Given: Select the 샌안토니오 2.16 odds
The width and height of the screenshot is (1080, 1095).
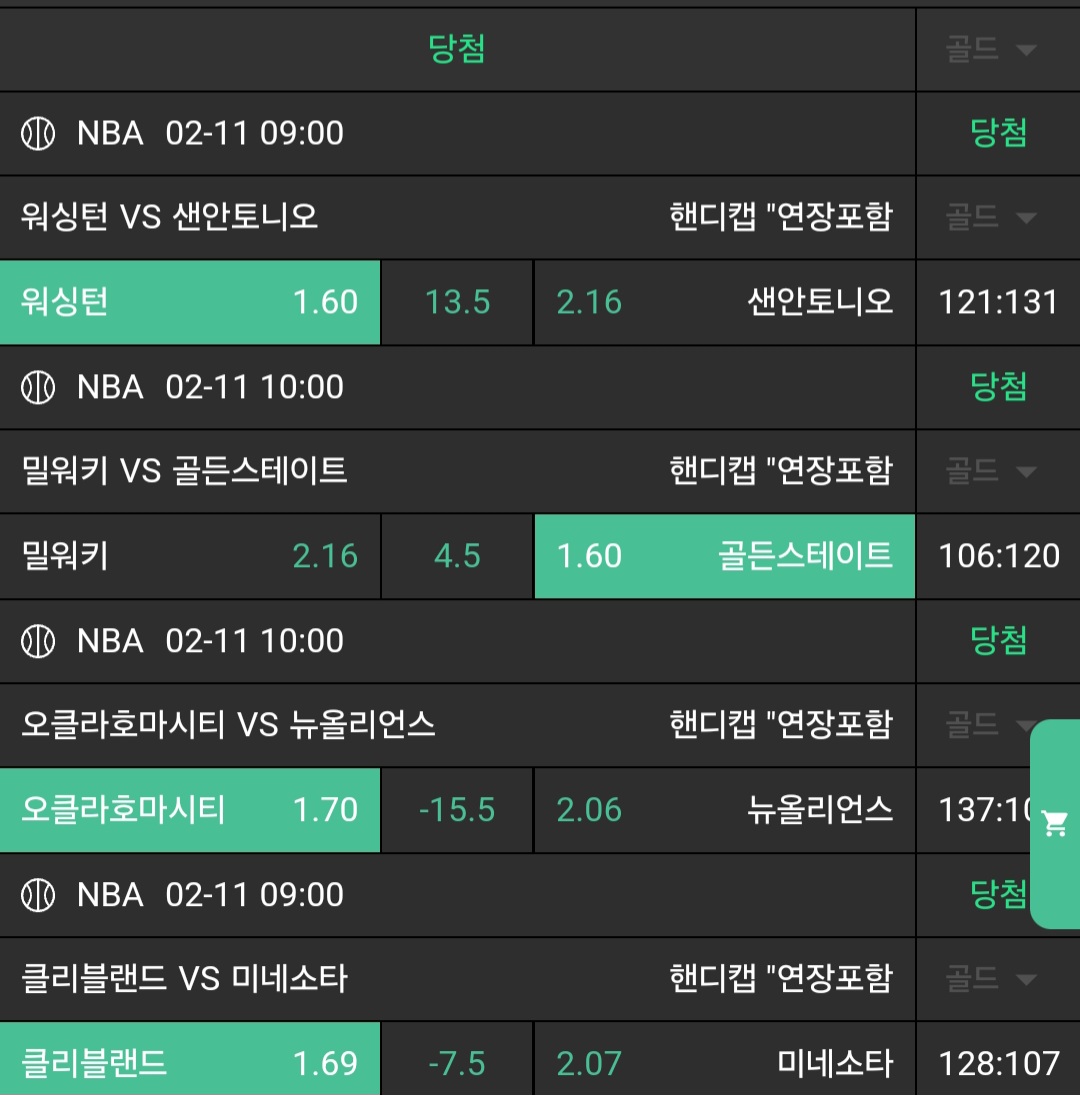Looking at the screenshot, I should [724, 302].
